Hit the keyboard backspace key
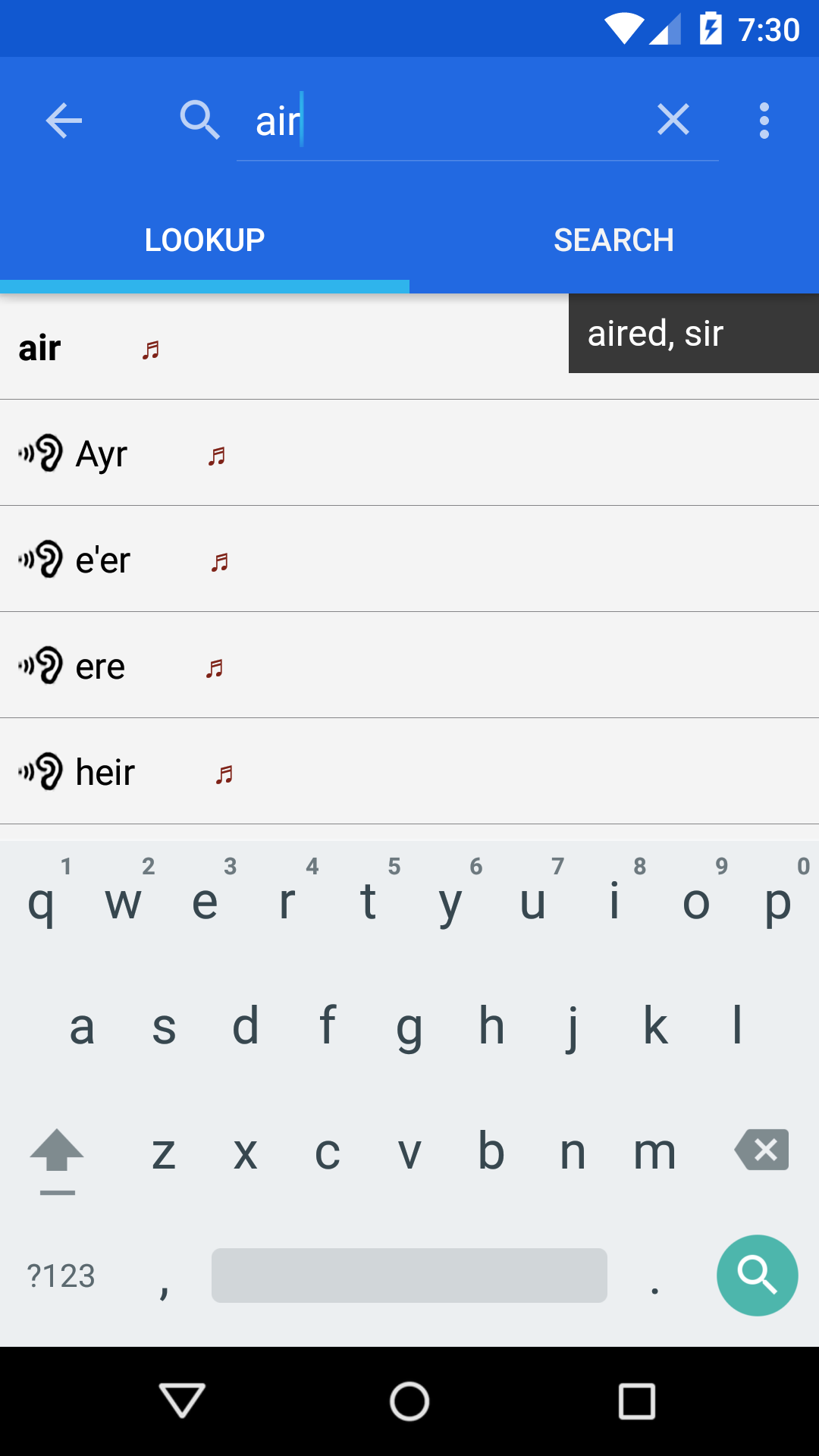This screenshot has width=819, height=1456. [761, 1150]
